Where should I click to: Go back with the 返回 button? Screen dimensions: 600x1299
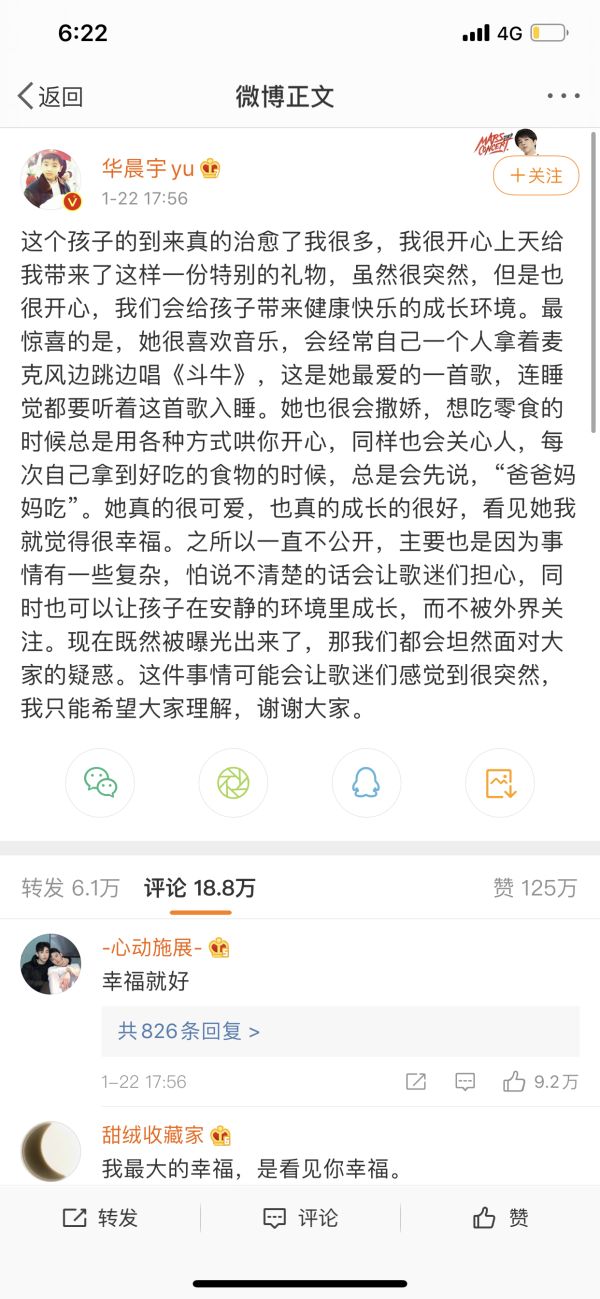point(50,97)
